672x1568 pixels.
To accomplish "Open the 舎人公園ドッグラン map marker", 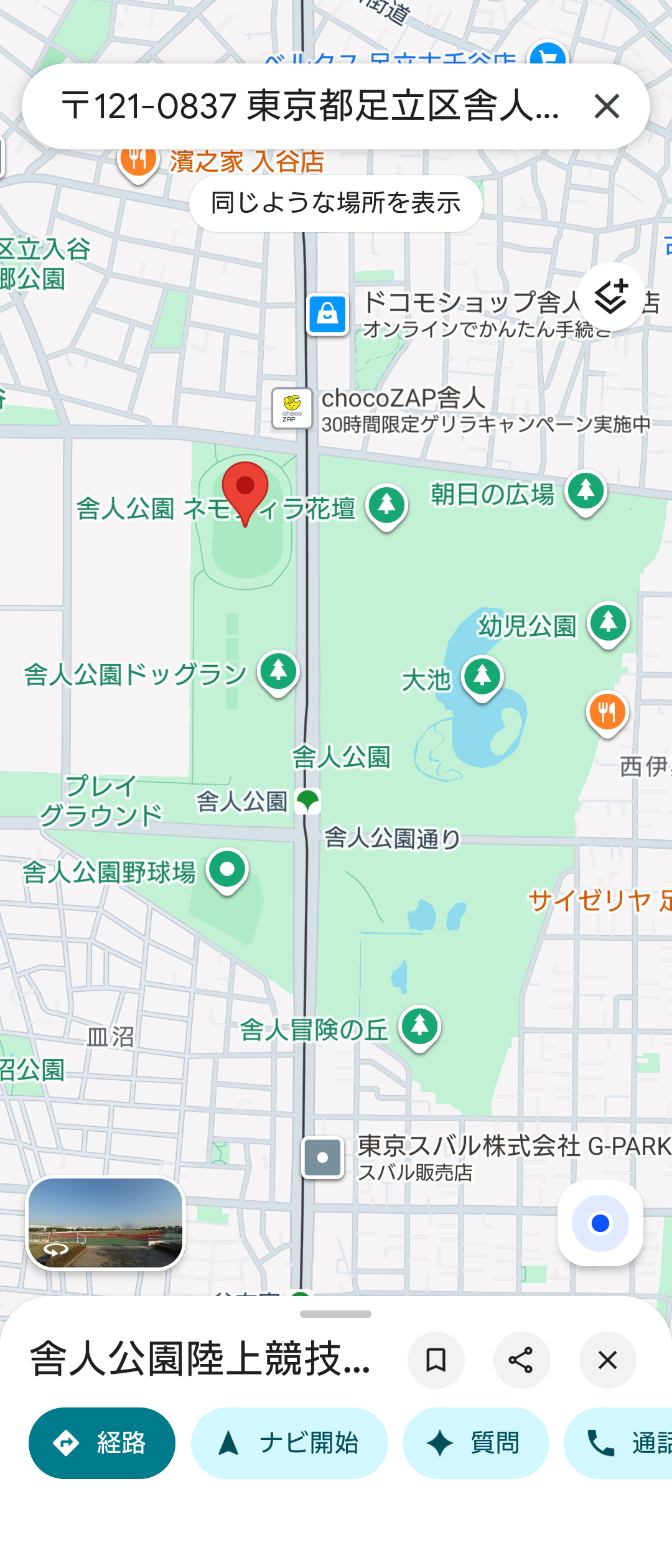I will point(278,671).
